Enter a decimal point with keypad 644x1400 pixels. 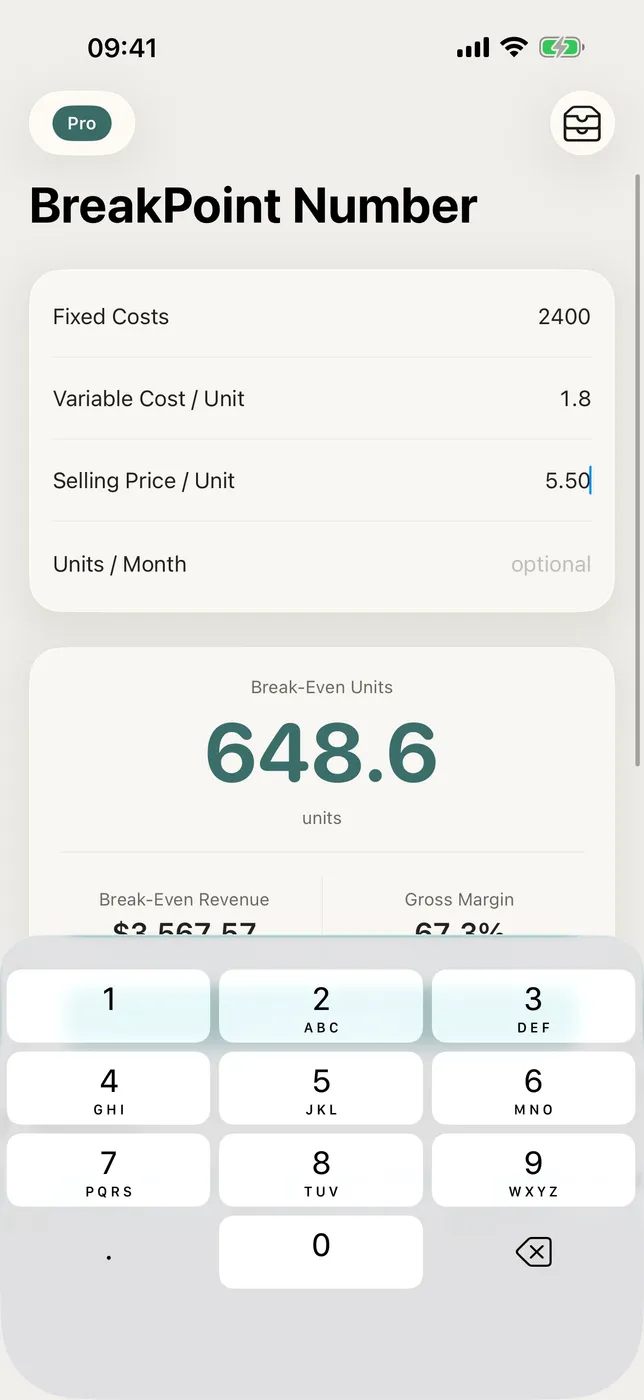pyautogui.click(x=109, y=1252)
